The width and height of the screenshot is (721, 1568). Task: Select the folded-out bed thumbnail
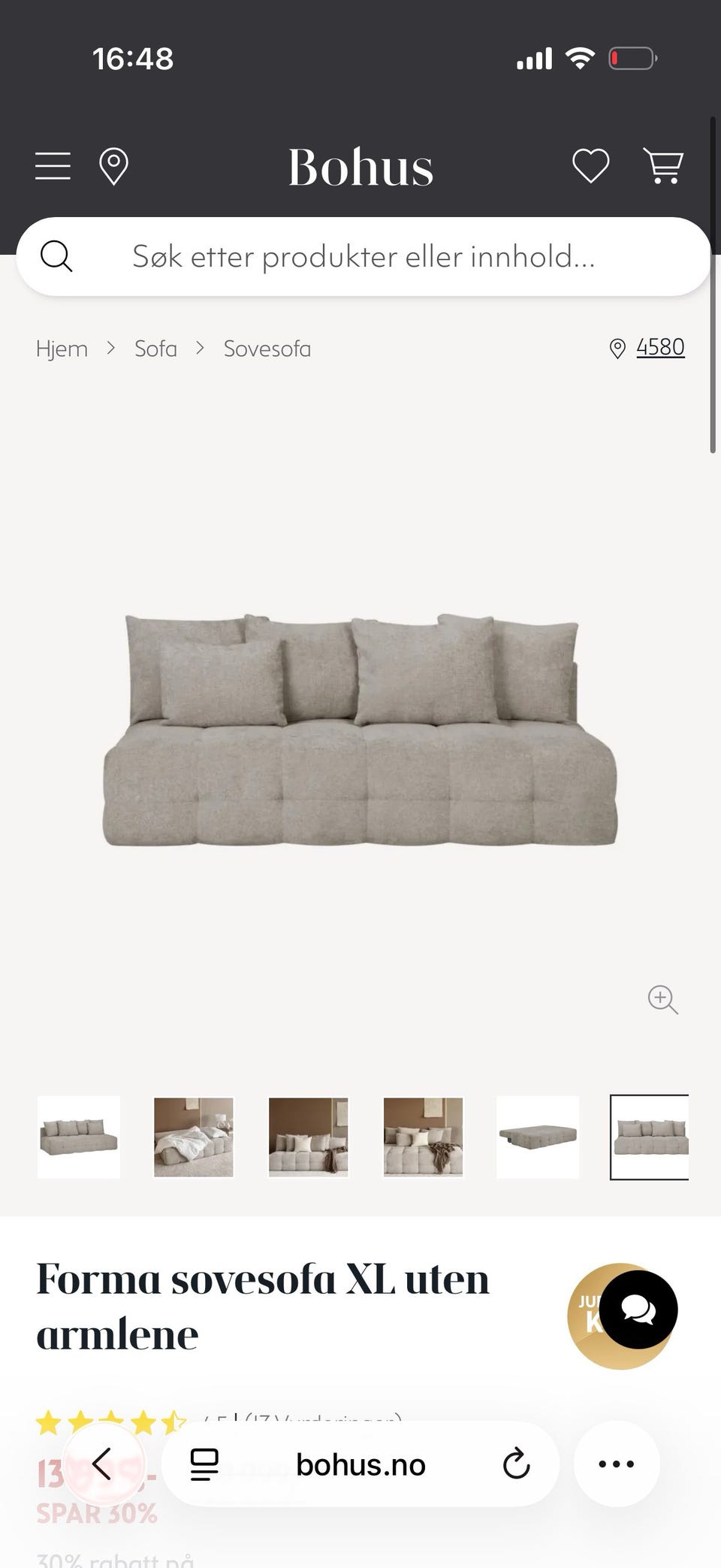[x=538, y=1137]
